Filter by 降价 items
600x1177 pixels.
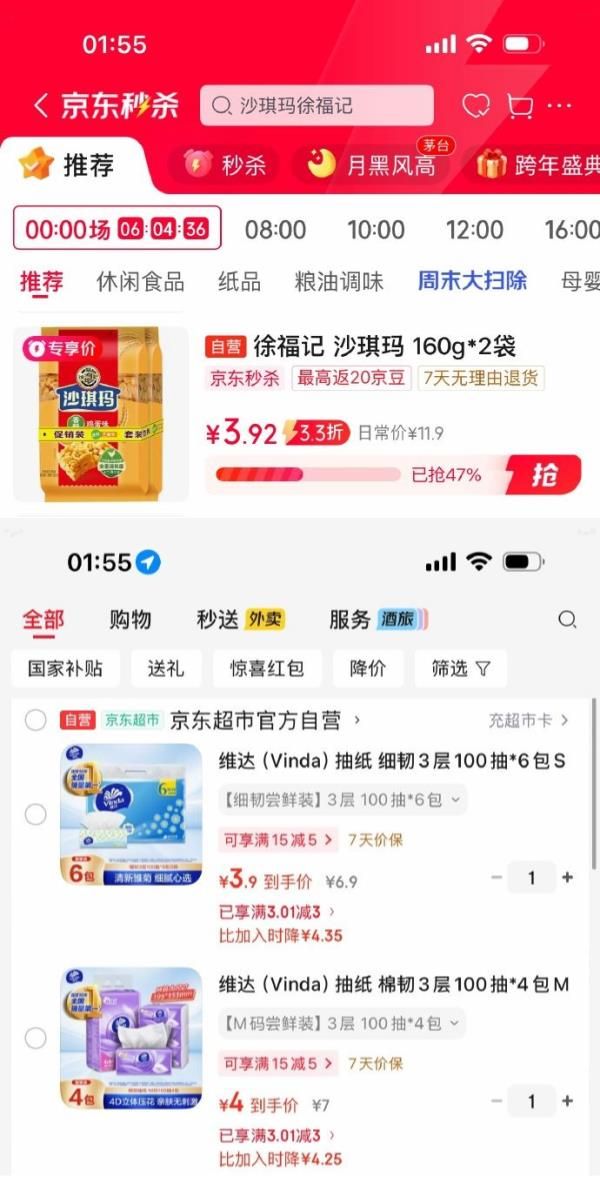pyautogui.click(x=368, y=669)
